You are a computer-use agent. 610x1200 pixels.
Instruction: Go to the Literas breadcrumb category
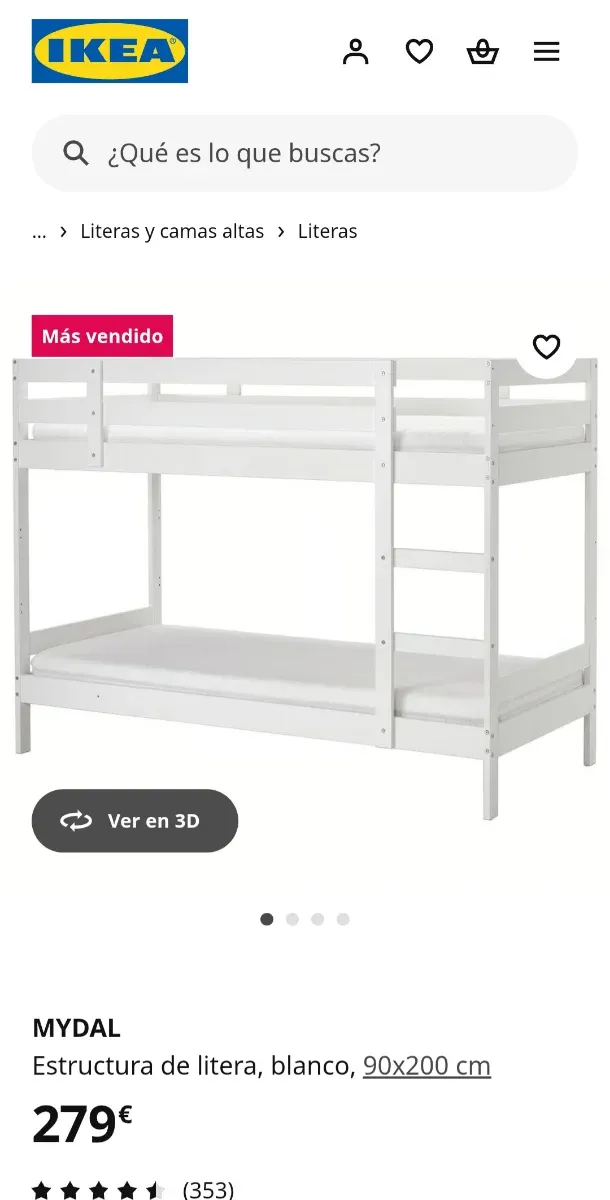[327, 231]
